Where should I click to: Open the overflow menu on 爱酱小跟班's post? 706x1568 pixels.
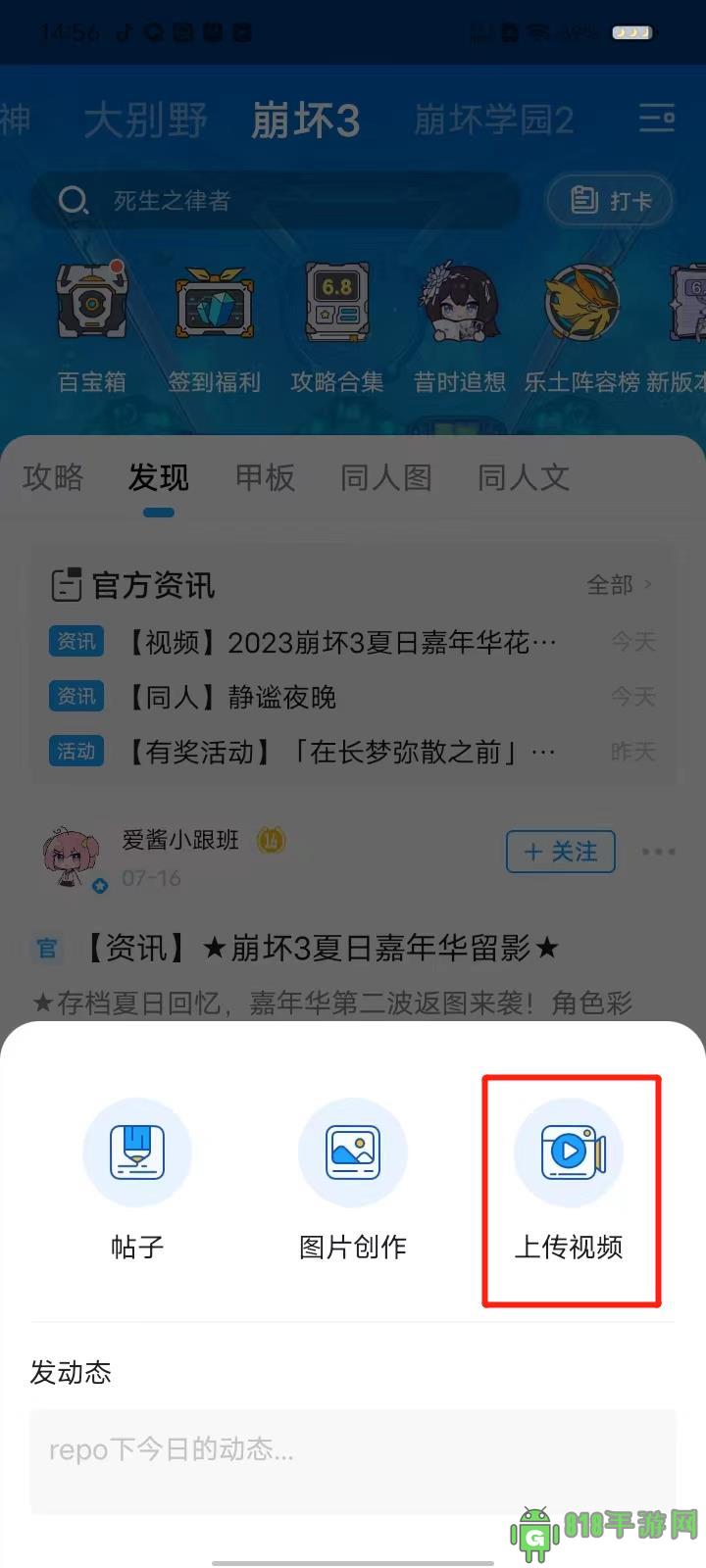point(658,851)
